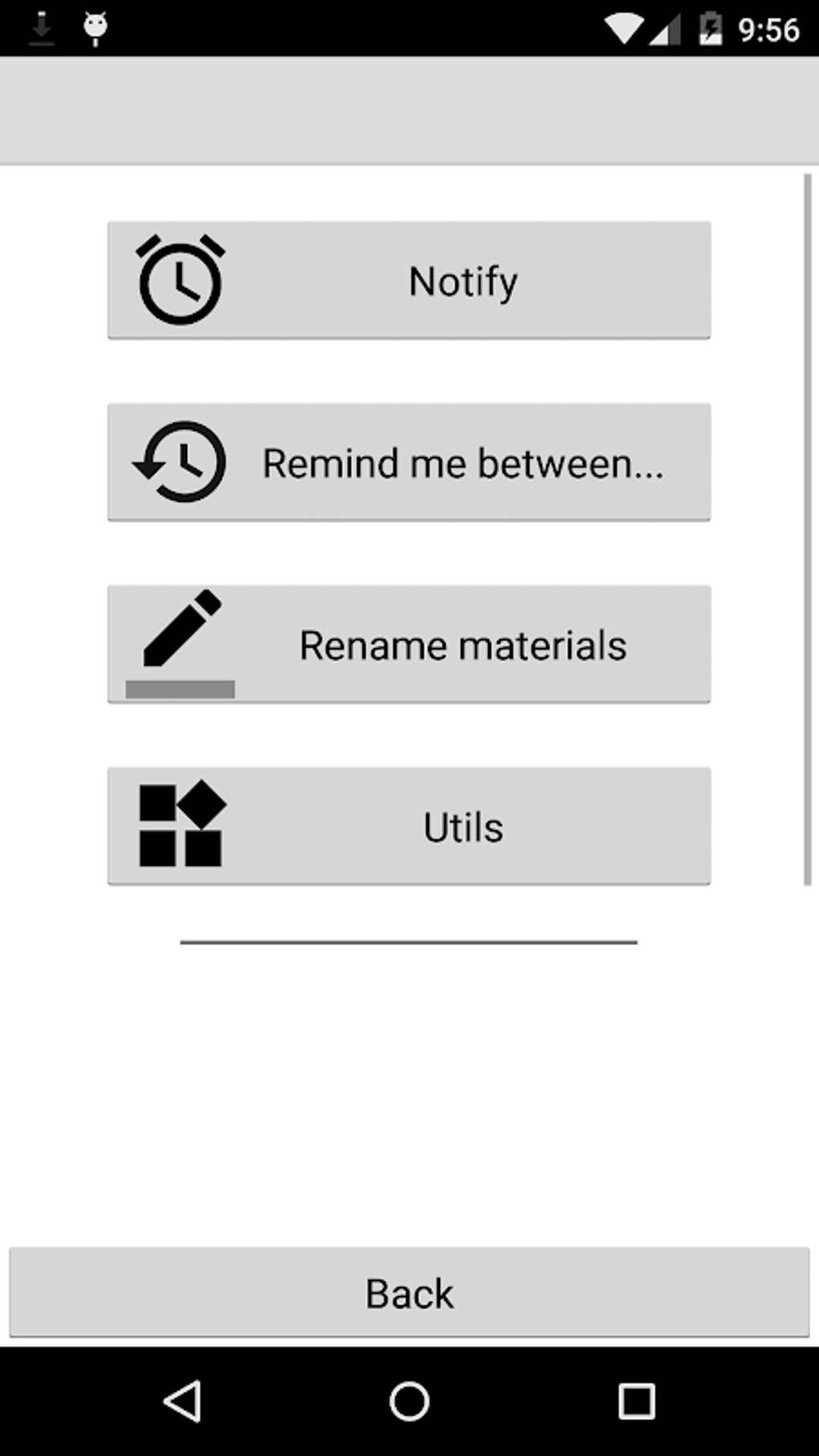The width and height of the screenshot is (819, 1456).
Task: Open the Utils menu
Action: [x=409, y=826]
